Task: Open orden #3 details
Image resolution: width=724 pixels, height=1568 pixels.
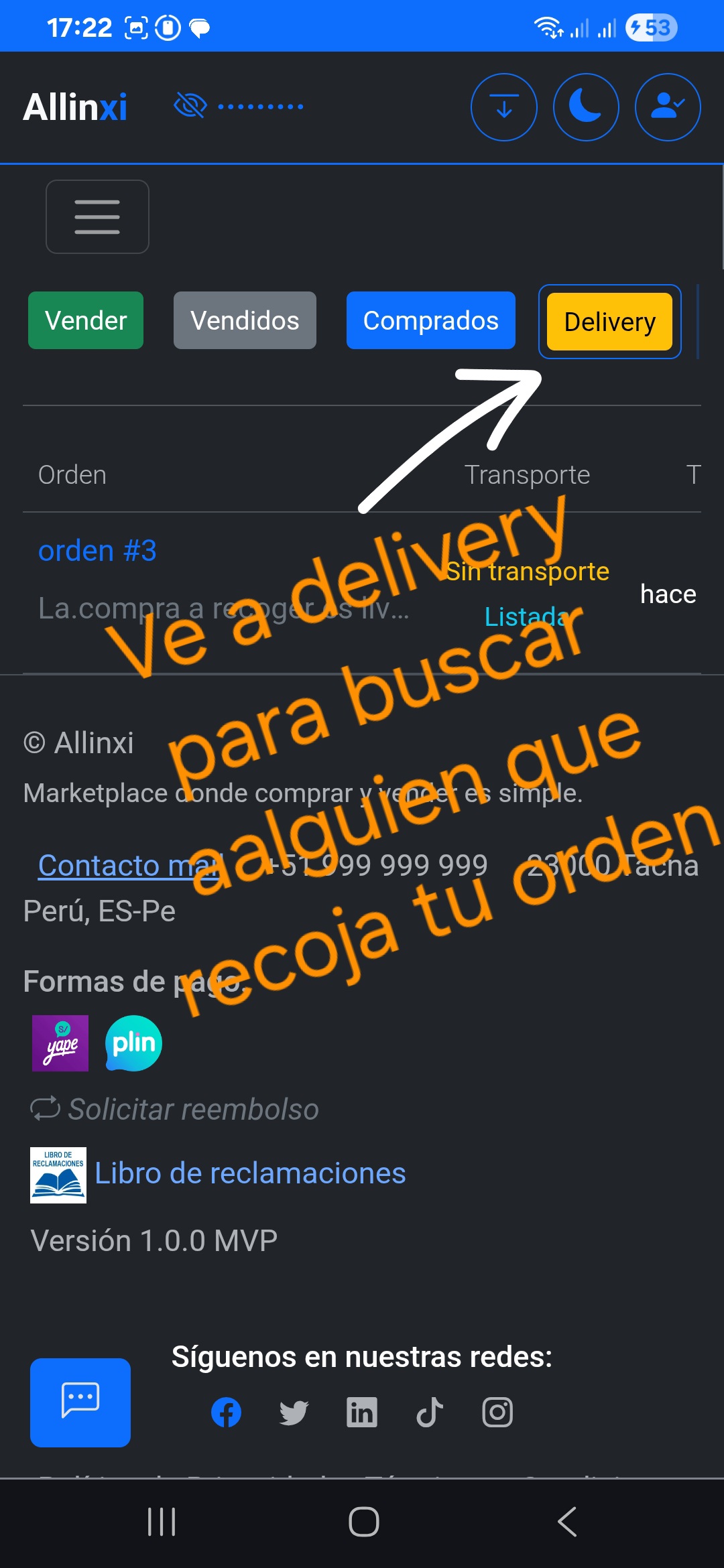Action: (x=97, y=551)
